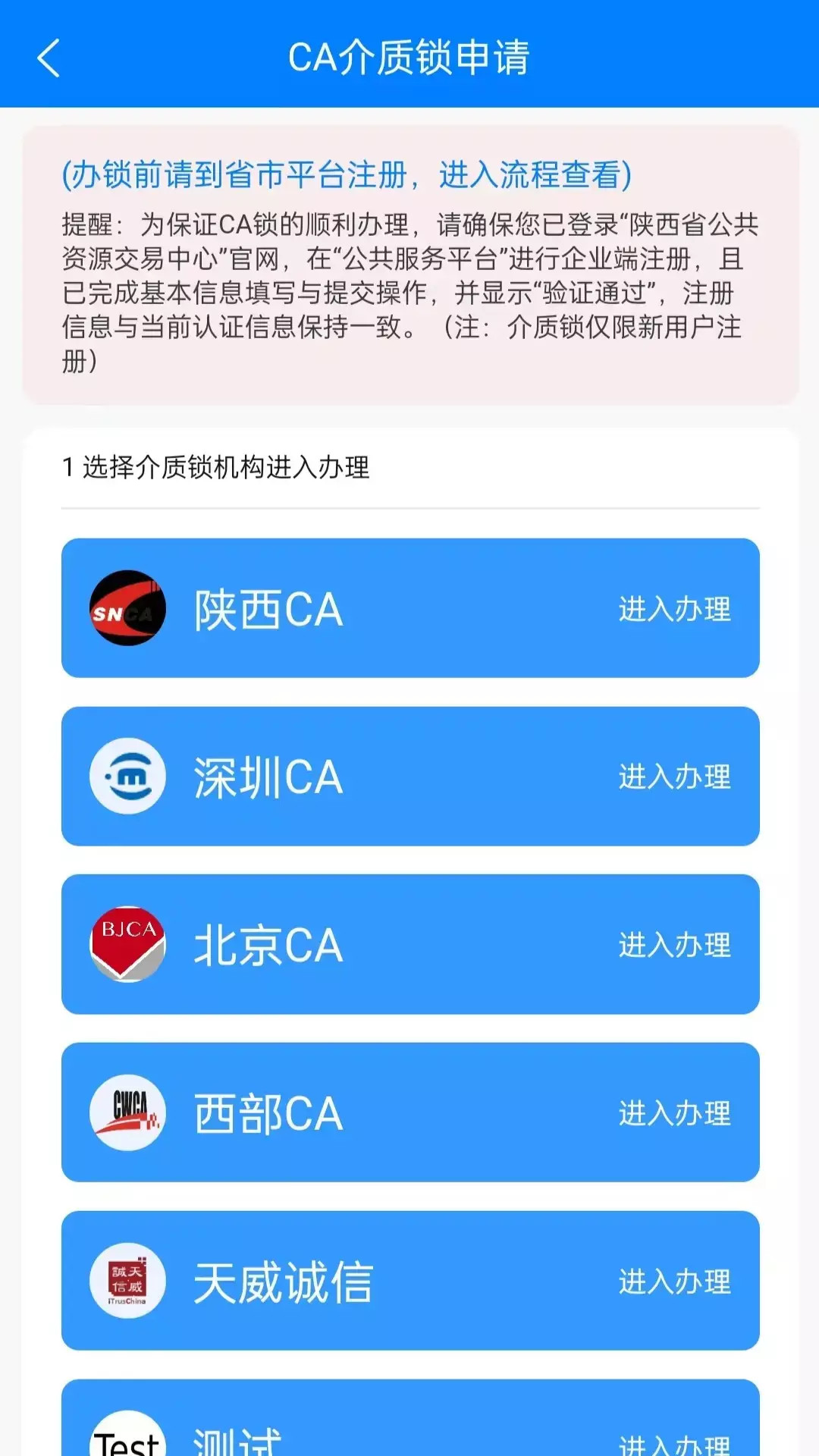The image size is (819, 1456).
Task: Select the 北京CA provider card
Action: (409, 944)
